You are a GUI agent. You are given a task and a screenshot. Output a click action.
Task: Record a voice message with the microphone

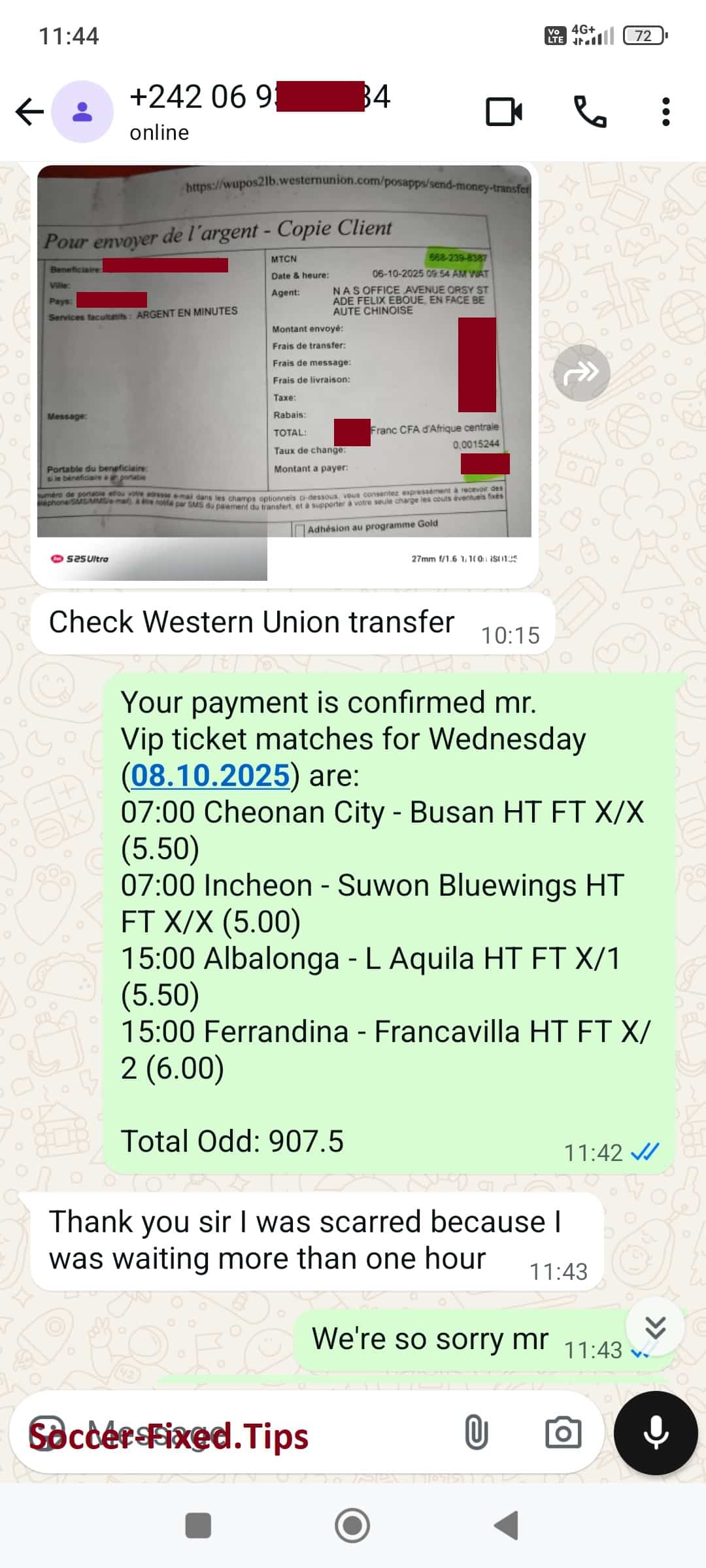click(x=656, y=1433)
